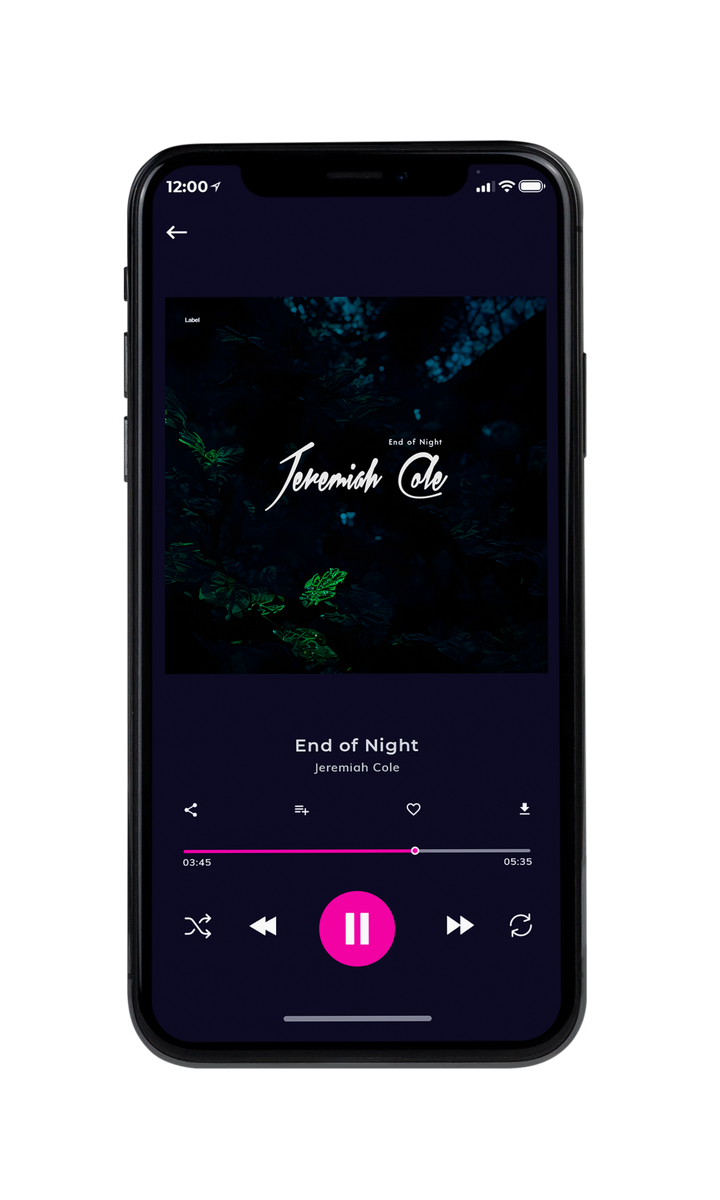
Task: Pause the playing song
Action: tap(357, 928)
